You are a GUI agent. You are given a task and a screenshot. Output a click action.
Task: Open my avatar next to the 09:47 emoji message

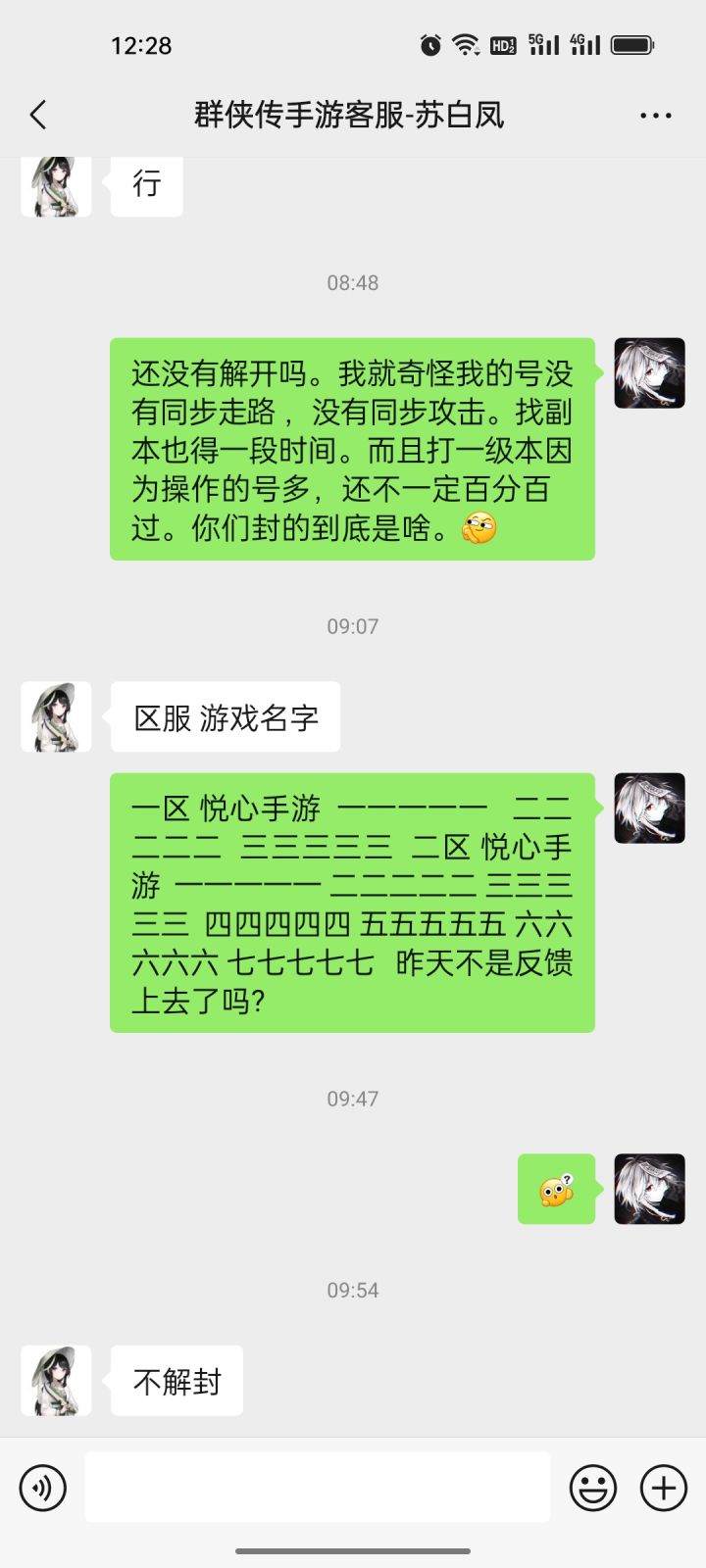click(x=649, y=1189)
